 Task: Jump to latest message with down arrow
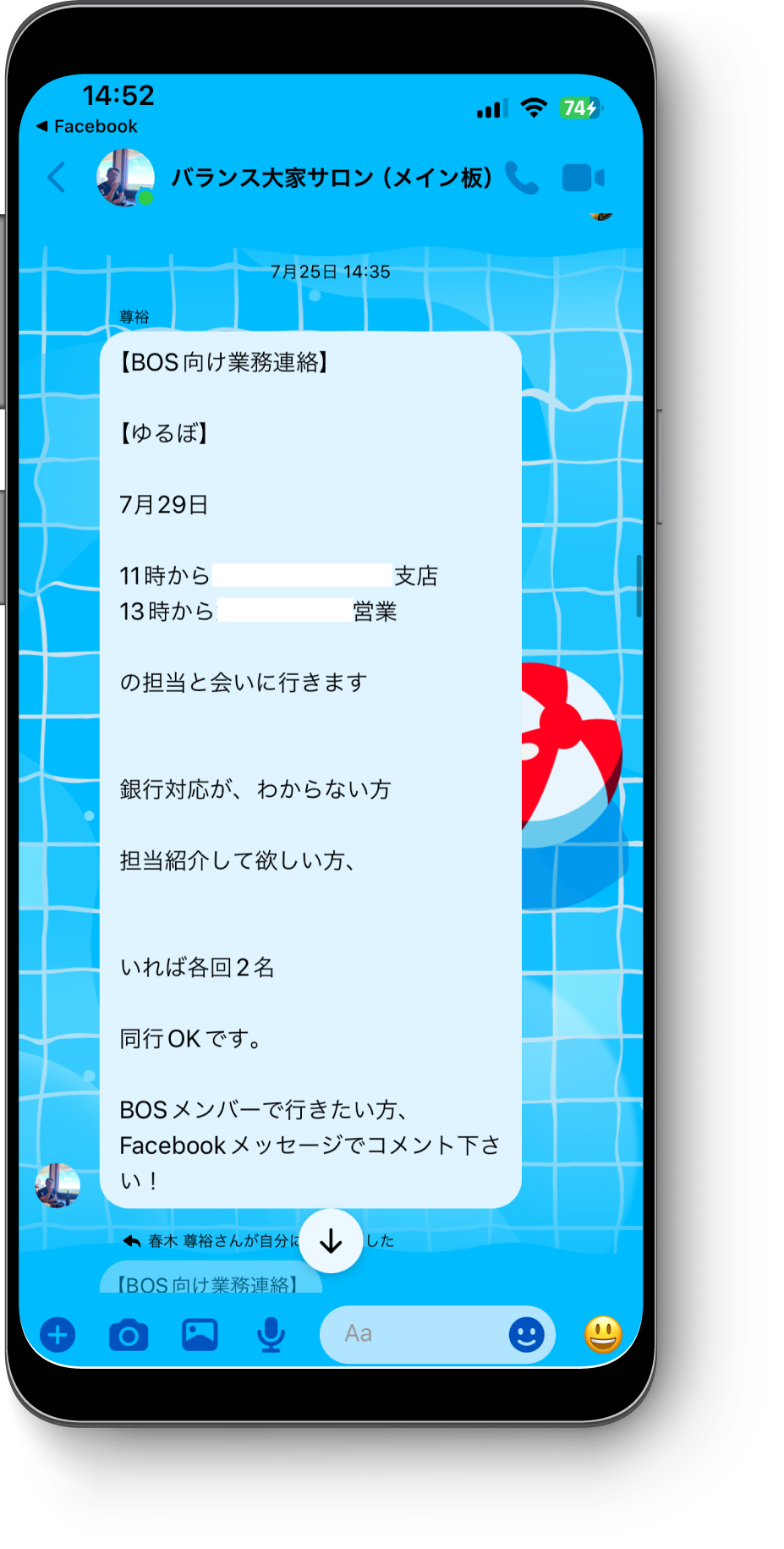(331, 1241)
